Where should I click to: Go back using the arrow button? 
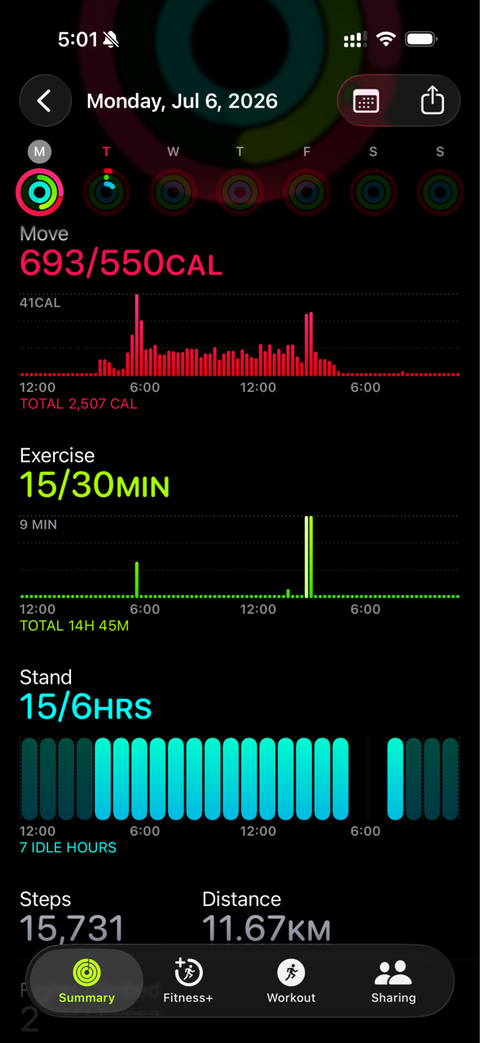click(x=45, y=101)
